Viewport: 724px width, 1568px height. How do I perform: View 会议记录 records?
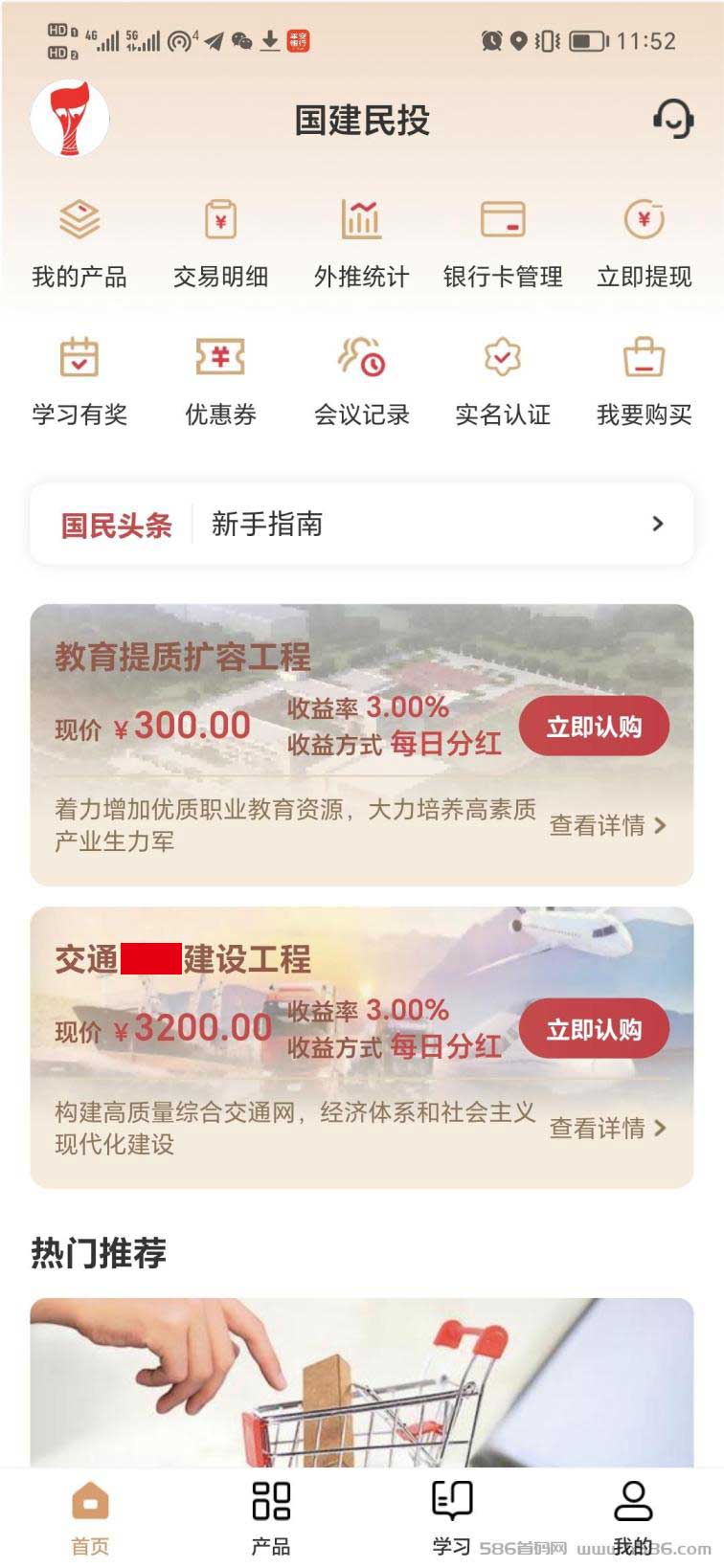tap(362, 381)
